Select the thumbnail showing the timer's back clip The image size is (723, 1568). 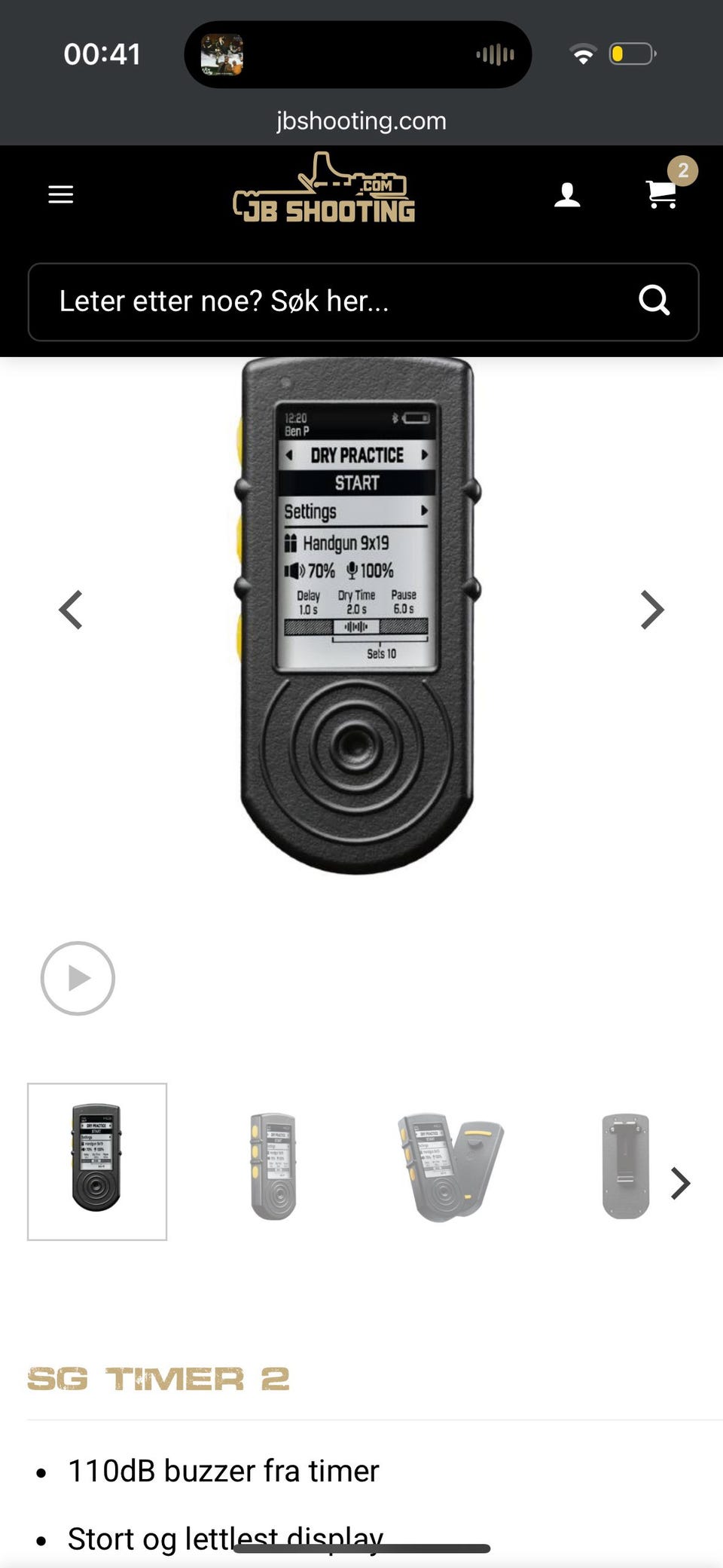tap(625, 1166)
